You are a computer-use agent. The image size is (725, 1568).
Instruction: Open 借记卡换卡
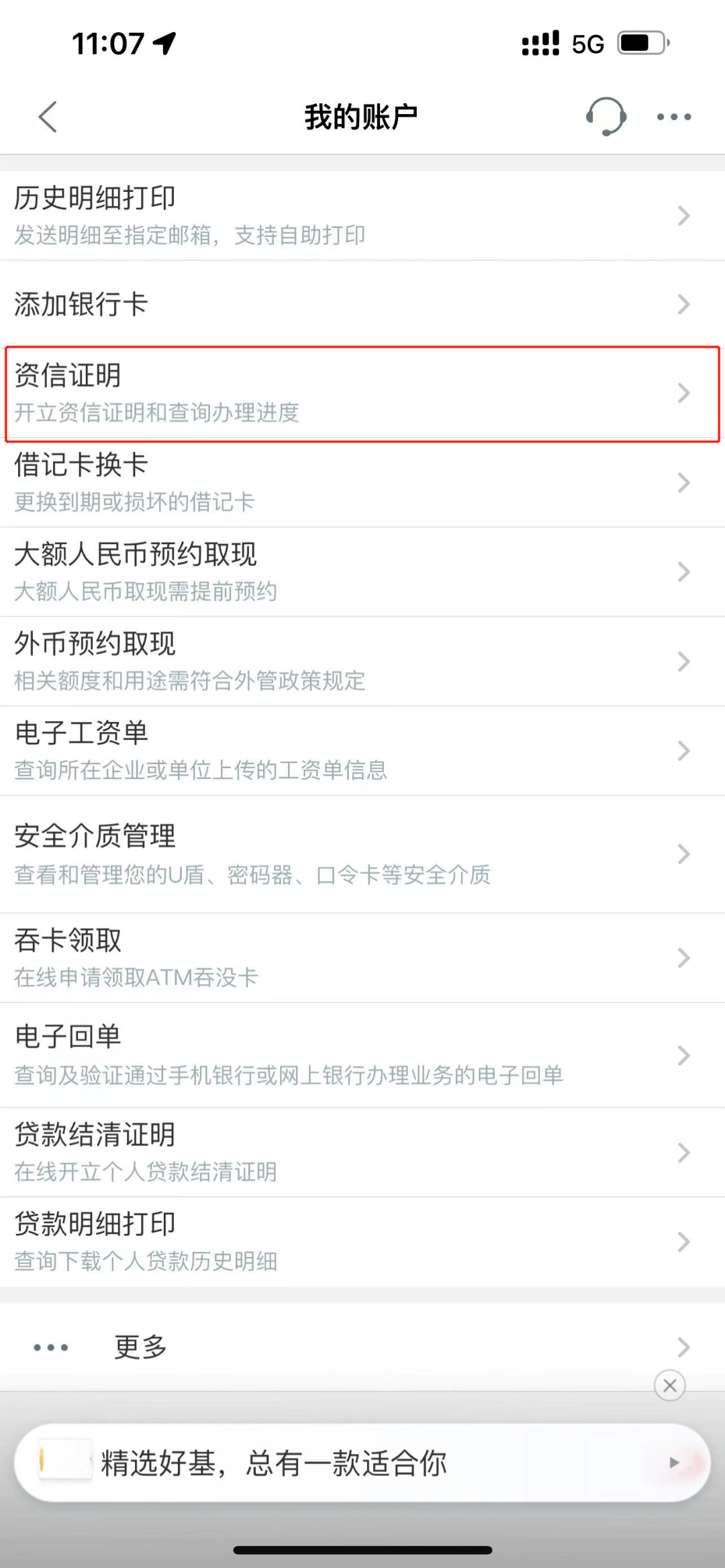pyautogui.click(x=362, y=482)
